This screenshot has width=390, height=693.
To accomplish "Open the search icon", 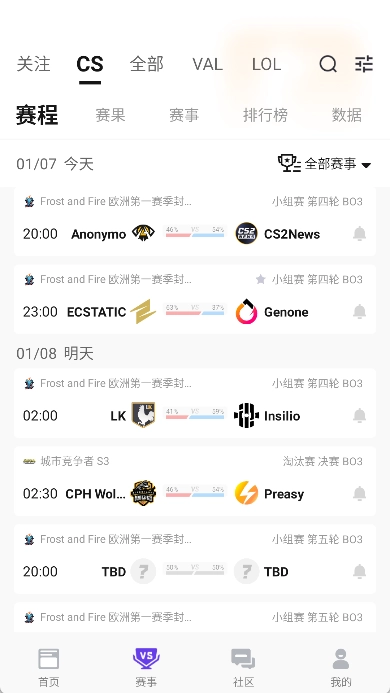I will [x=328, y=65].
